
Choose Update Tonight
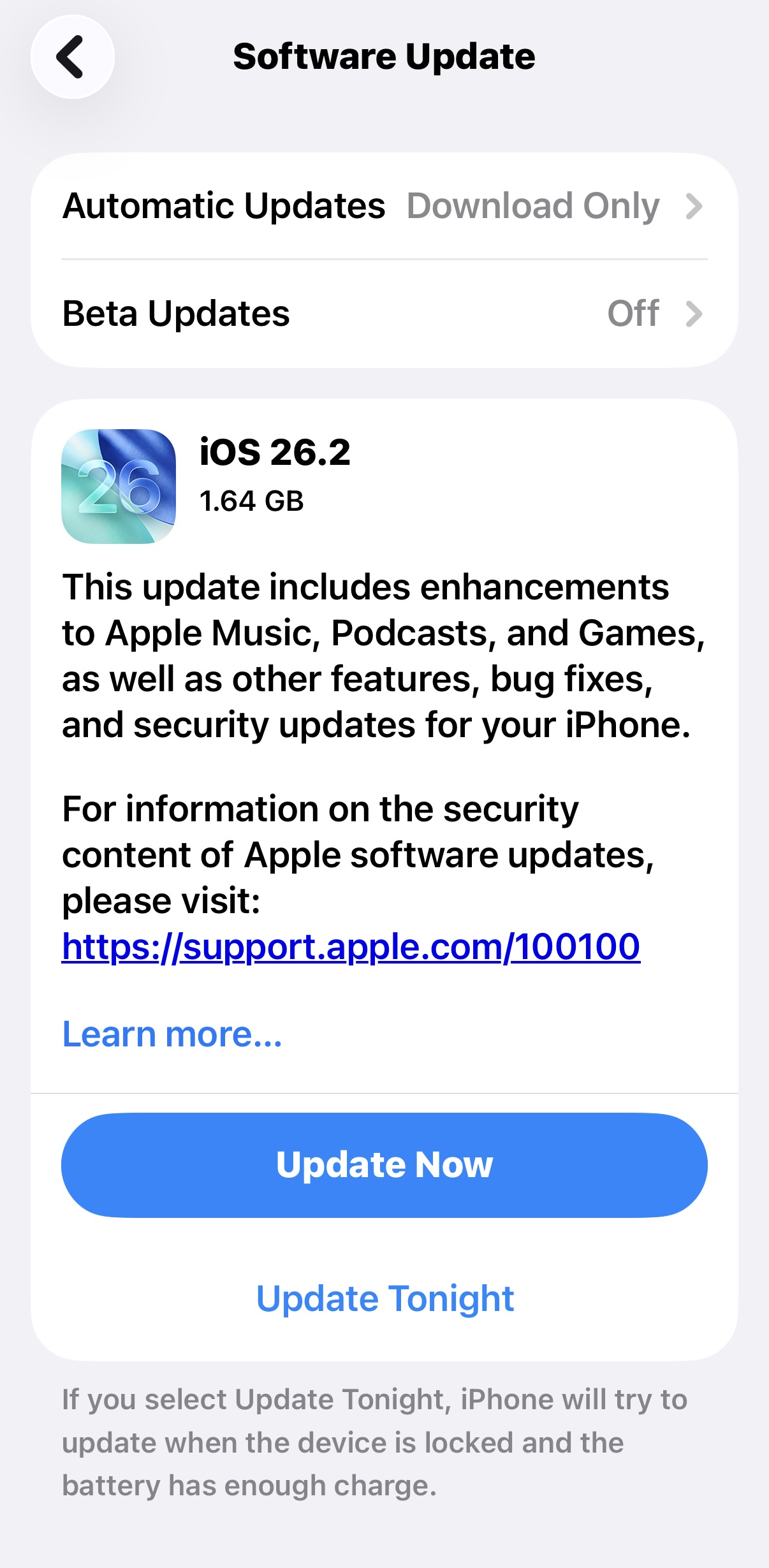[x=384, y=1298]
